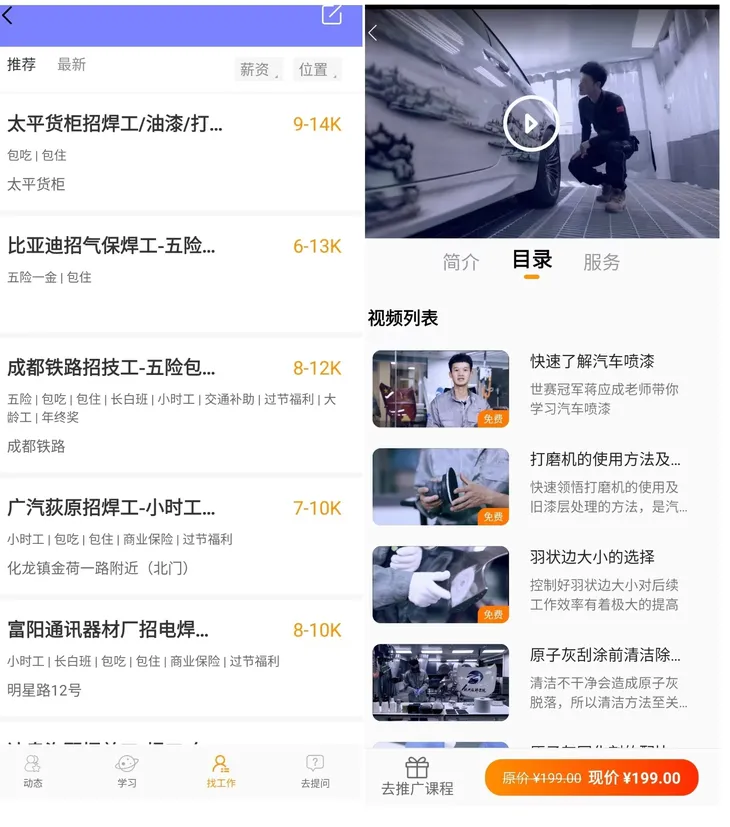Open the 快速了解汽车喷漆 video lesson
The height and width of the screenshot is (827, 730).
click(x=592, y=362)
